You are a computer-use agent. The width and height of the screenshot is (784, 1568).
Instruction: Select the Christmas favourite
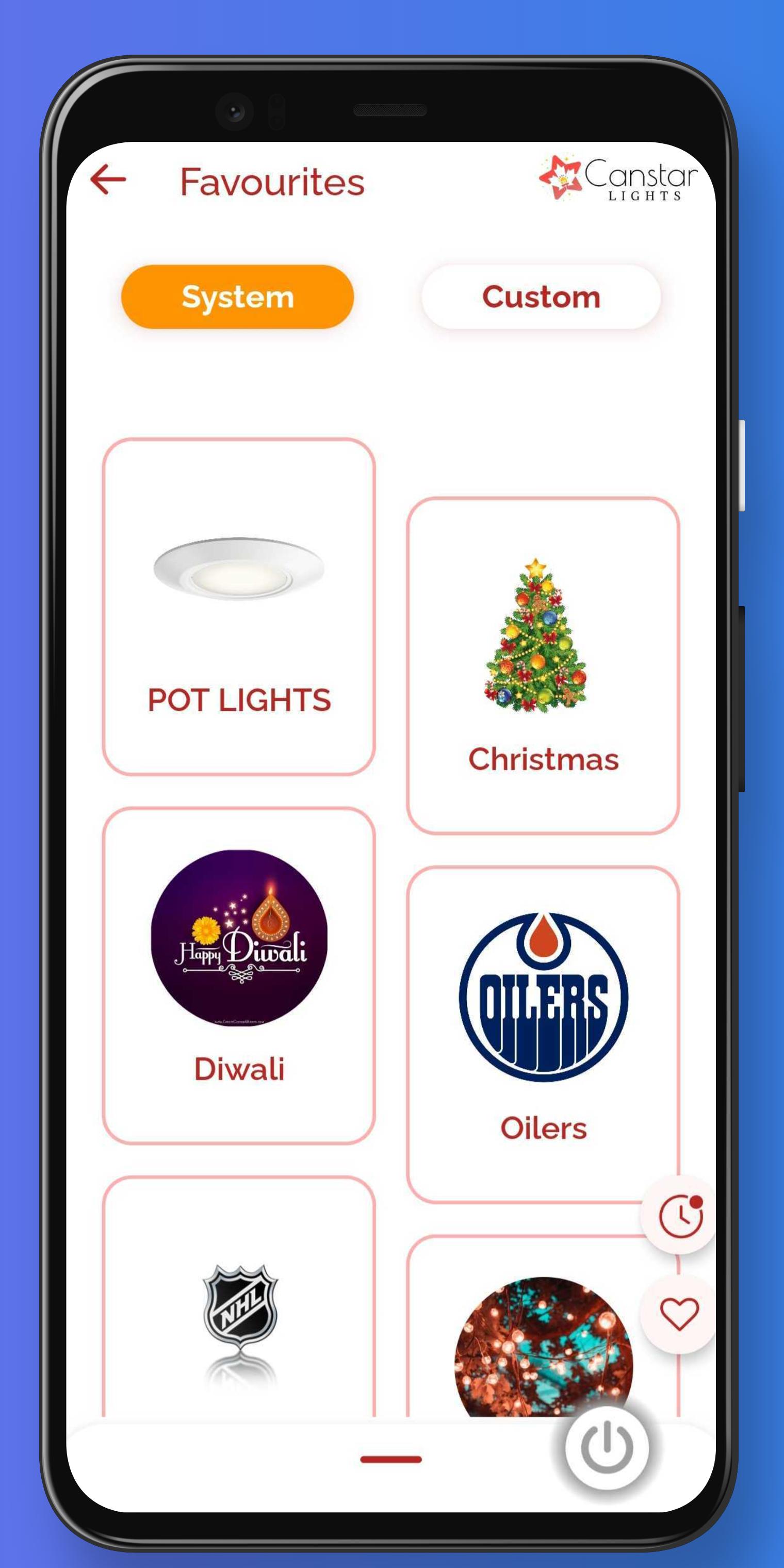click(543, 666)
